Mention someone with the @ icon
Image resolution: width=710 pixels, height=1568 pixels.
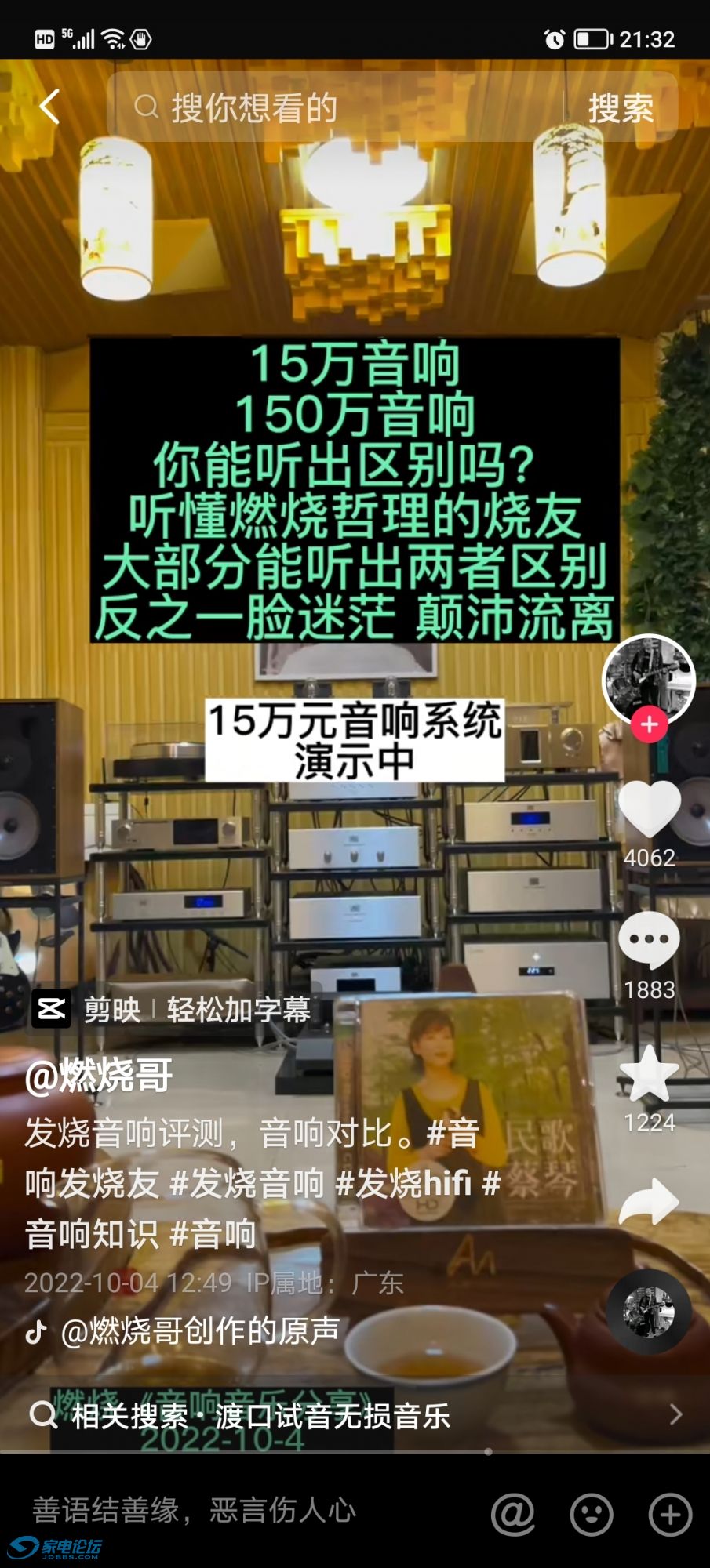(513, 1514)
